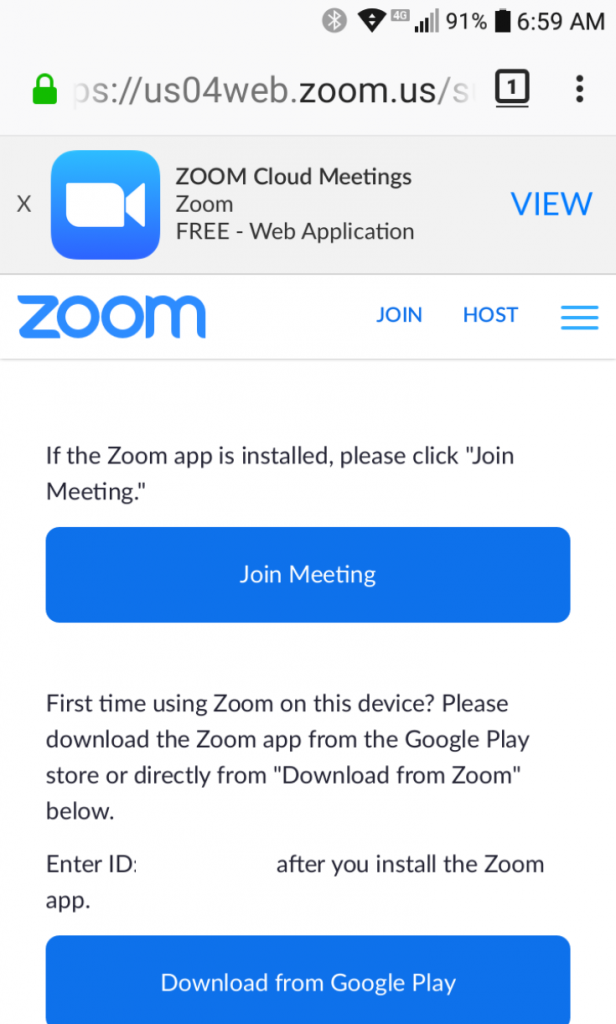The width and height of the screenshot is (616, 1024).
Task: Open the browser tab switcher
Action: point(511,88)
